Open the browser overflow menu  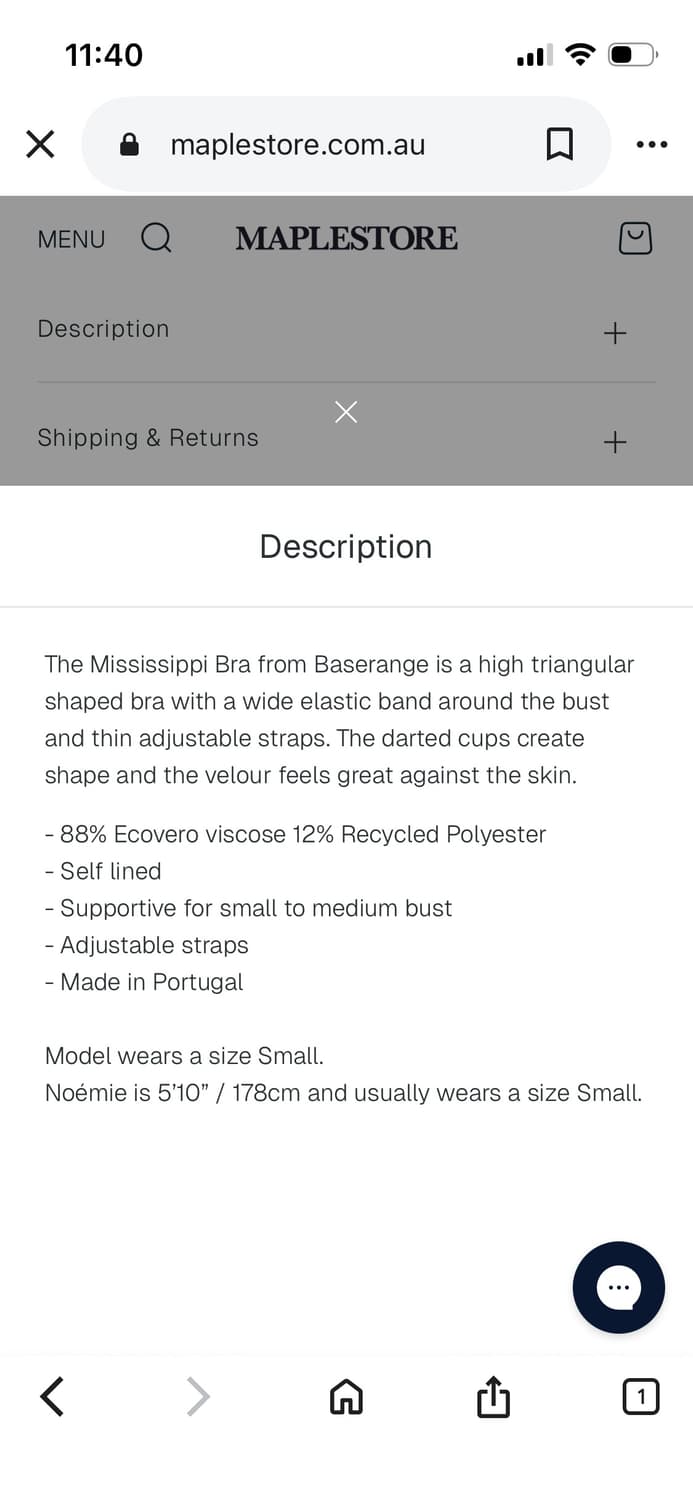(x=652, y=145)
